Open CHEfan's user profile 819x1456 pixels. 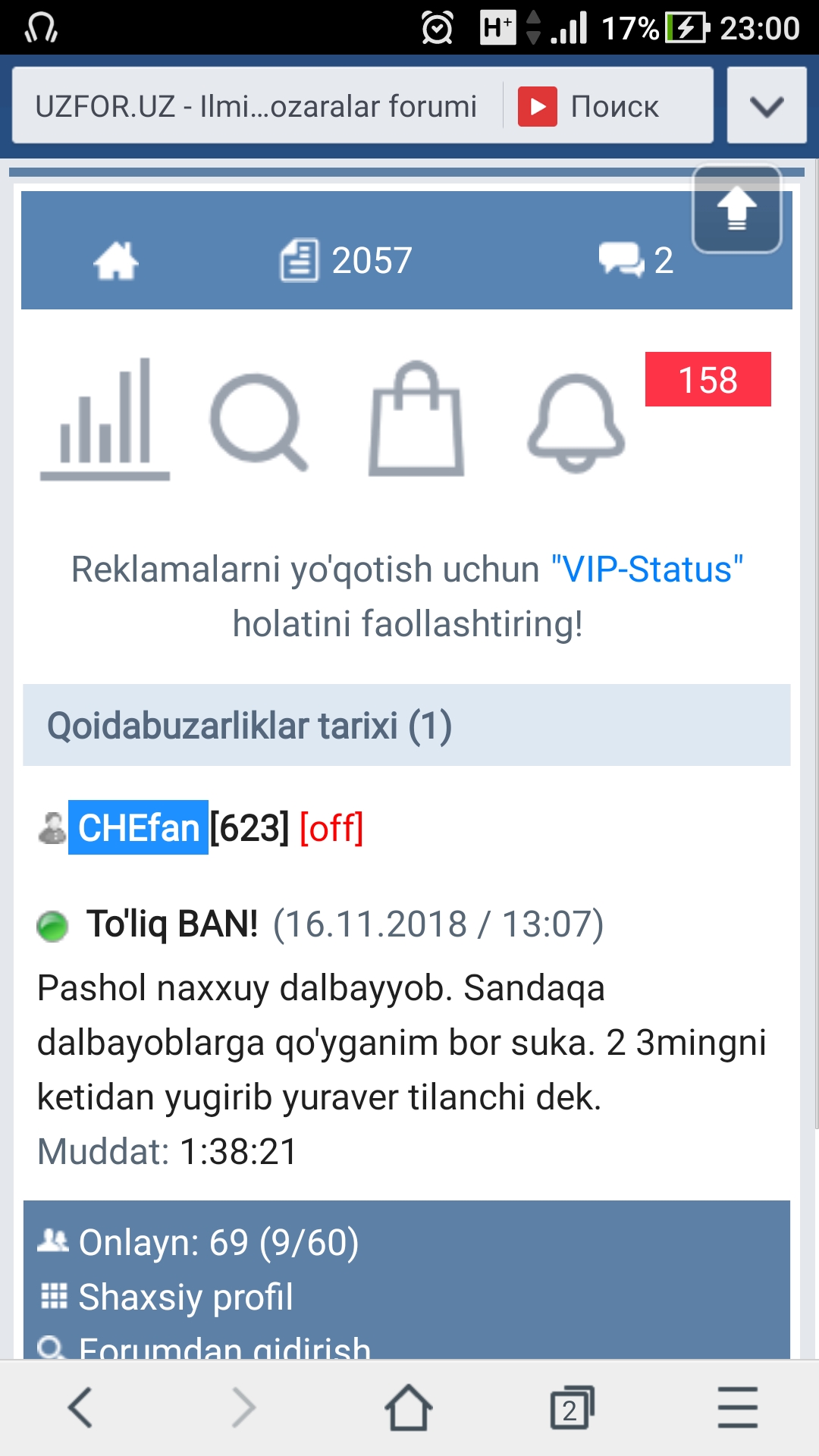pos(139,827)
